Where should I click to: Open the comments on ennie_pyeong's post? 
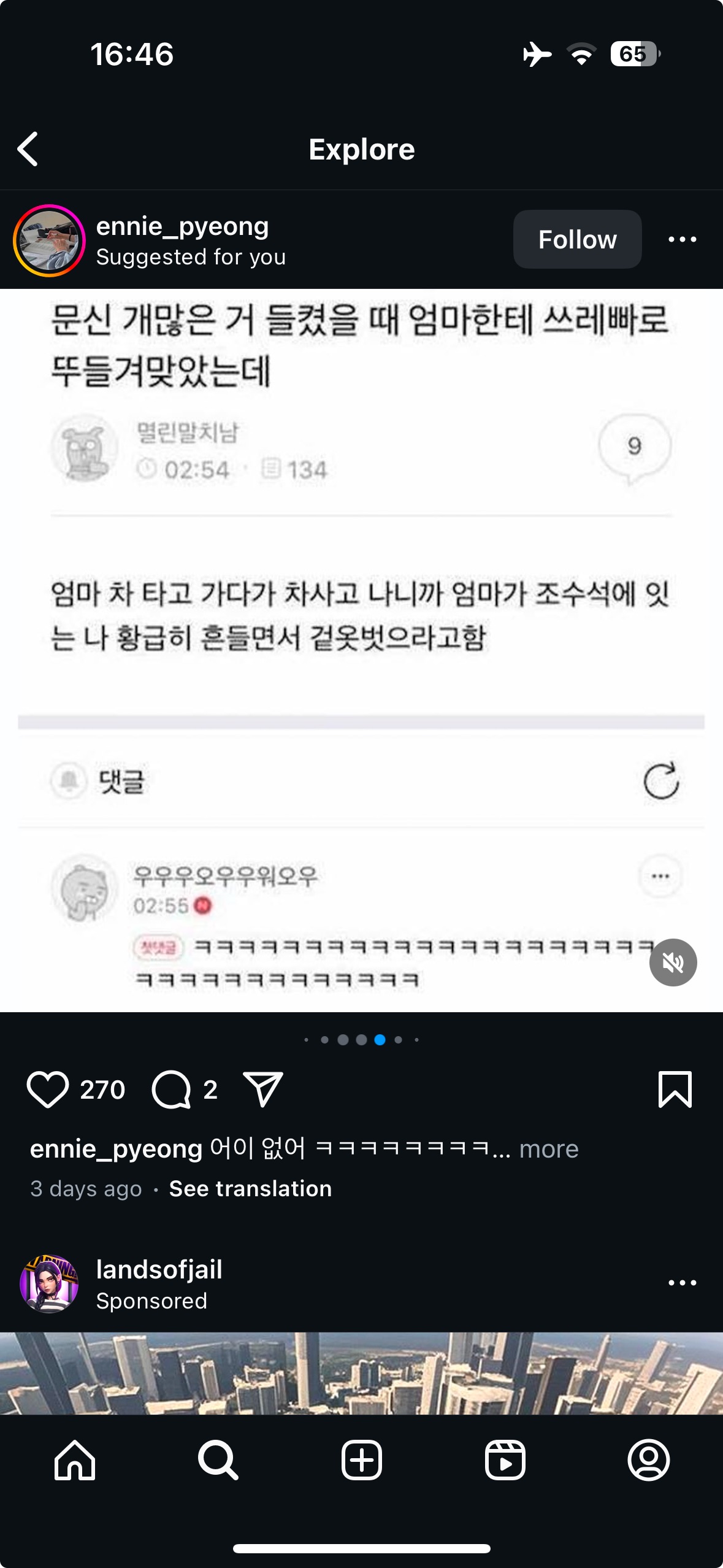click(172, 1090)
